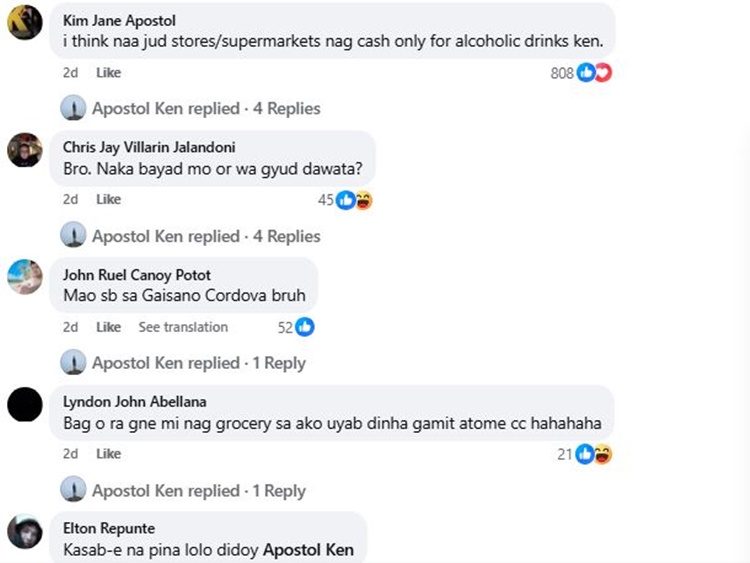Image resolution: width=750 pixels, height=563 pixels.
Task: Expand 1 reply under John Ruel's comment
Action: (199, 363)
